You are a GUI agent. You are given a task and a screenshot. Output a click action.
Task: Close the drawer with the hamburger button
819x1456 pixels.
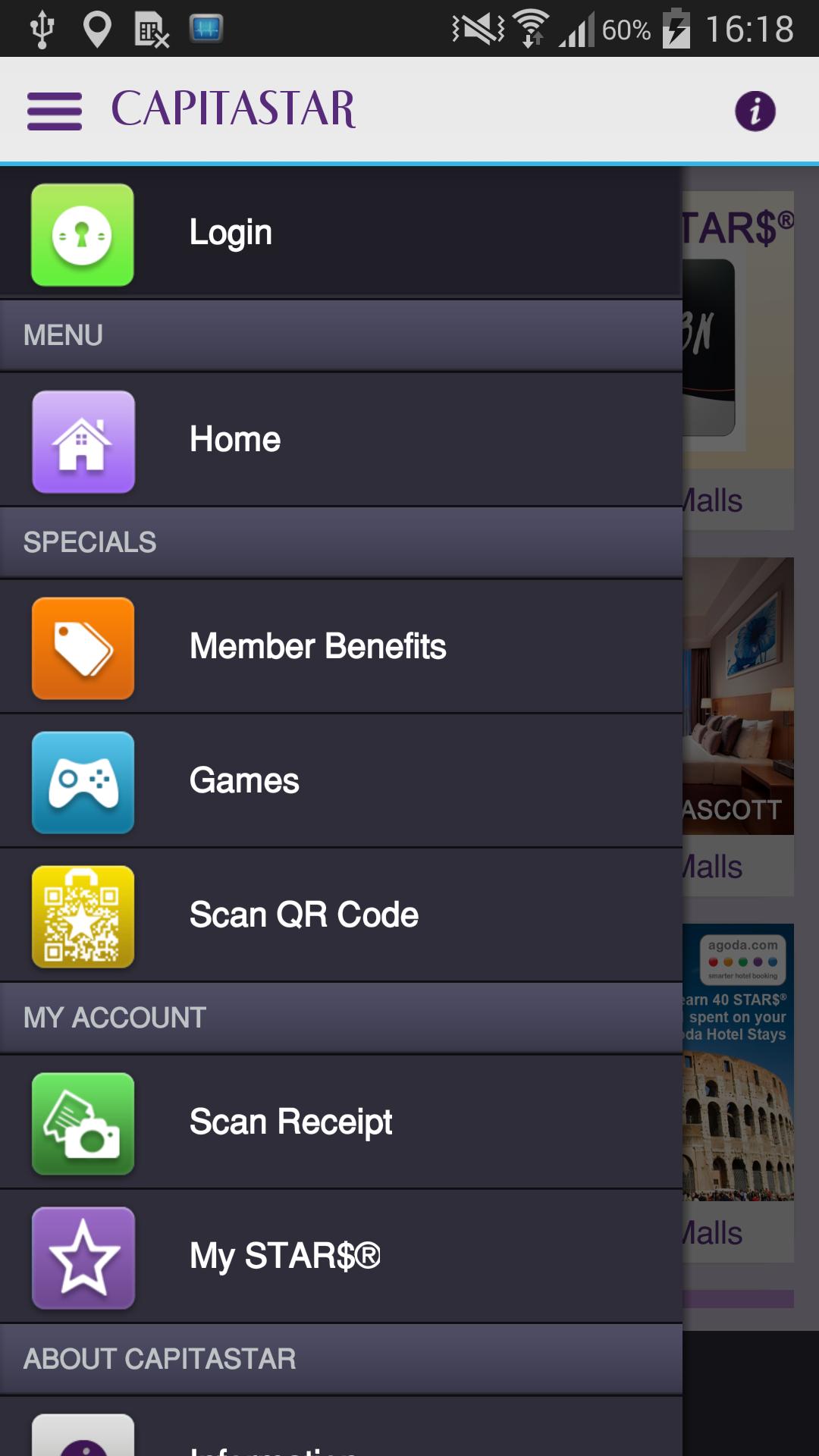(x=55, y=111)
